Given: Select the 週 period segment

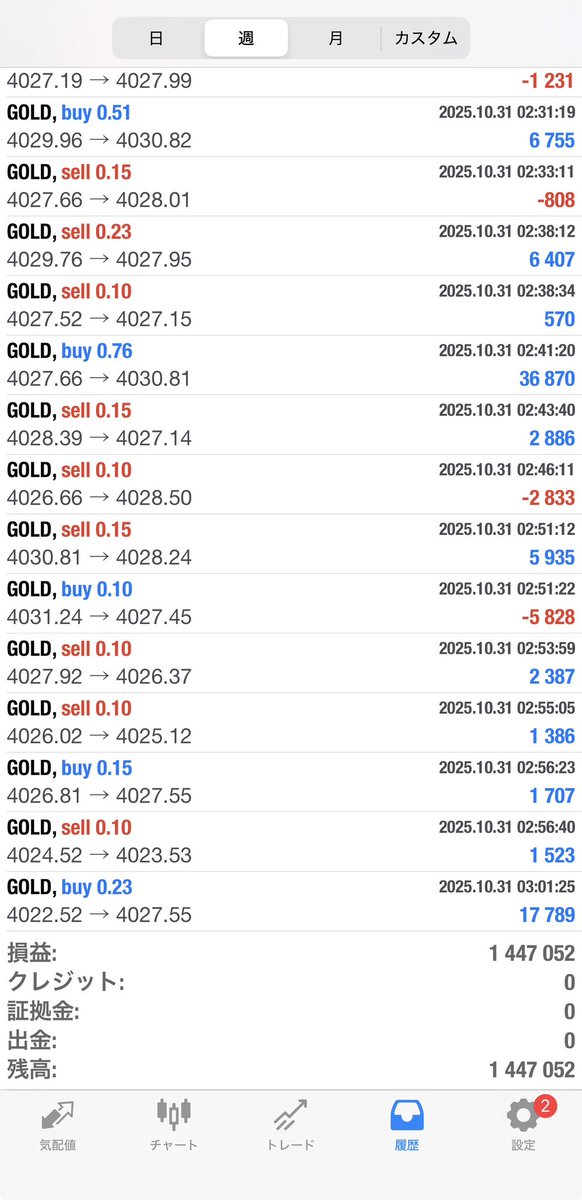Looking at the screenshot, I should [246, 38].
